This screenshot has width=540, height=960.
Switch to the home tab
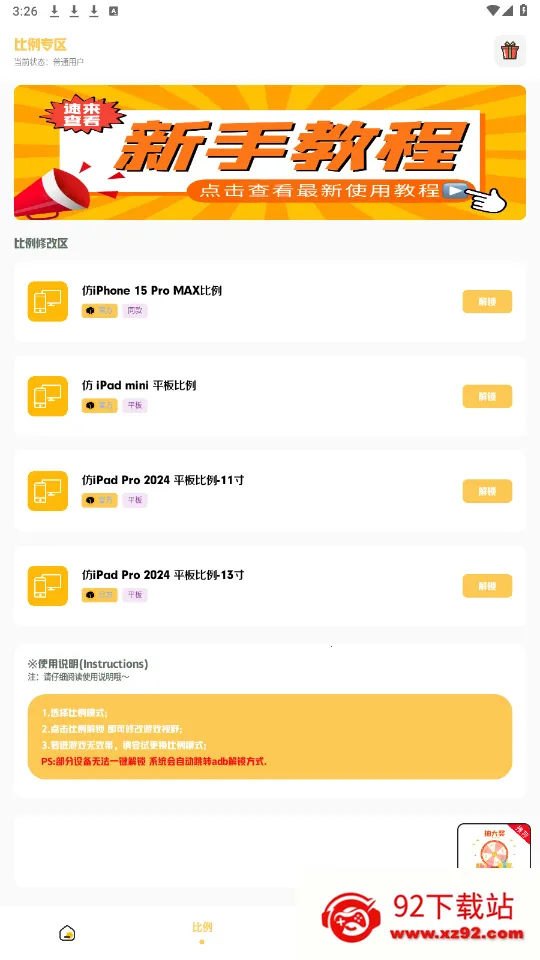point(67,933)
